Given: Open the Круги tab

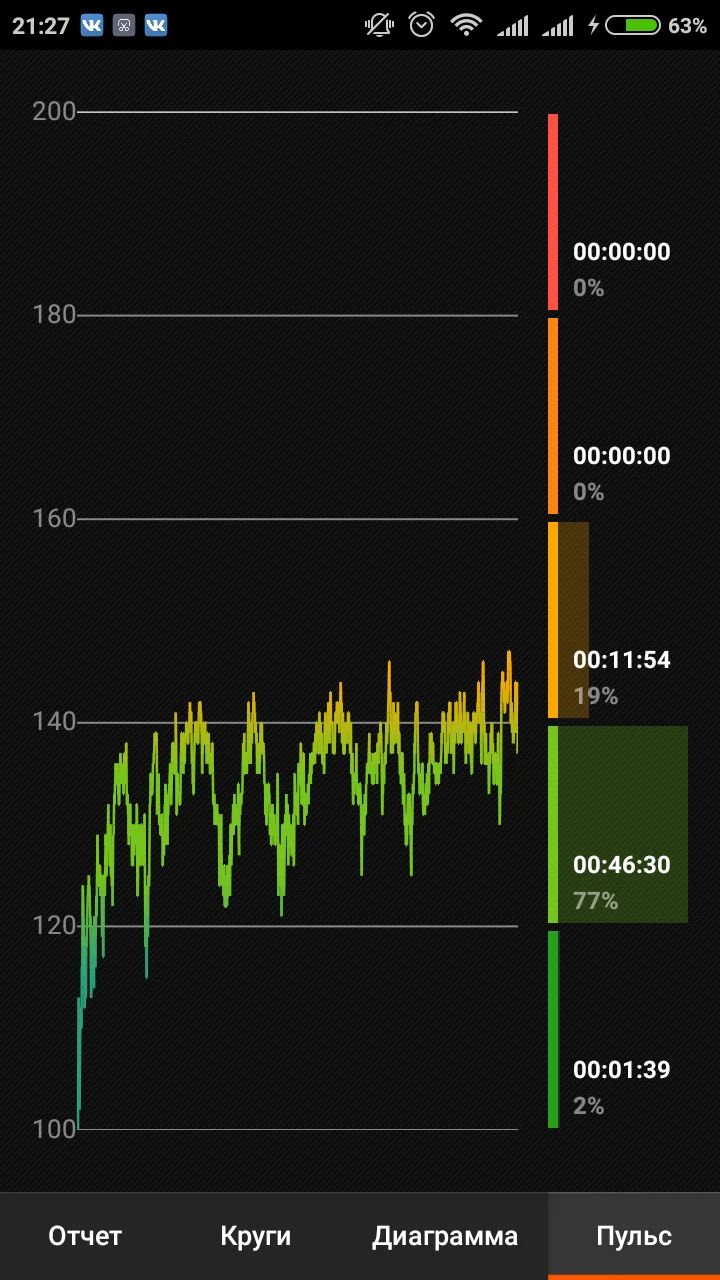Looking at the screenshot, I should [x=256, y=1236].
